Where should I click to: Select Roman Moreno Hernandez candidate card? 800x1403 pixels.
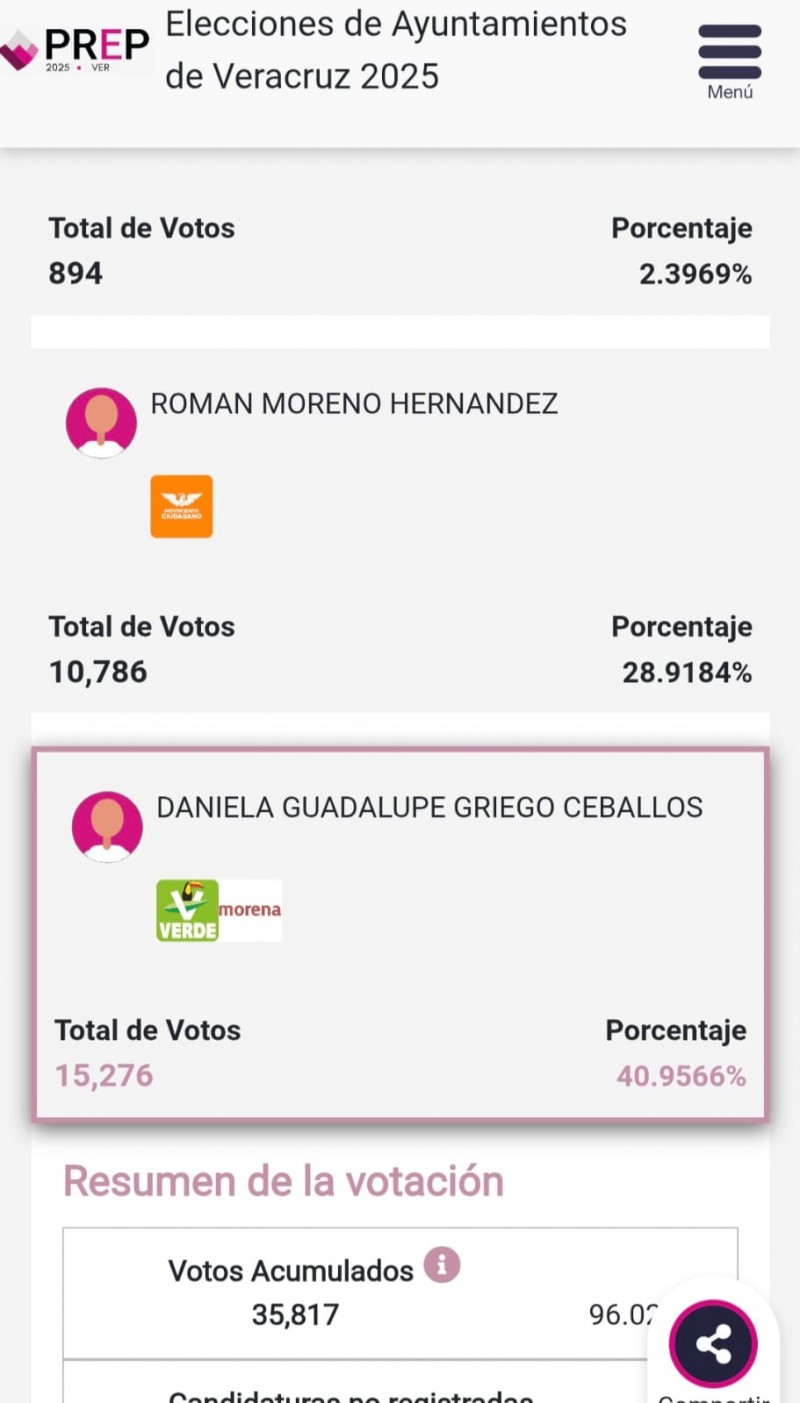(400, 530)
